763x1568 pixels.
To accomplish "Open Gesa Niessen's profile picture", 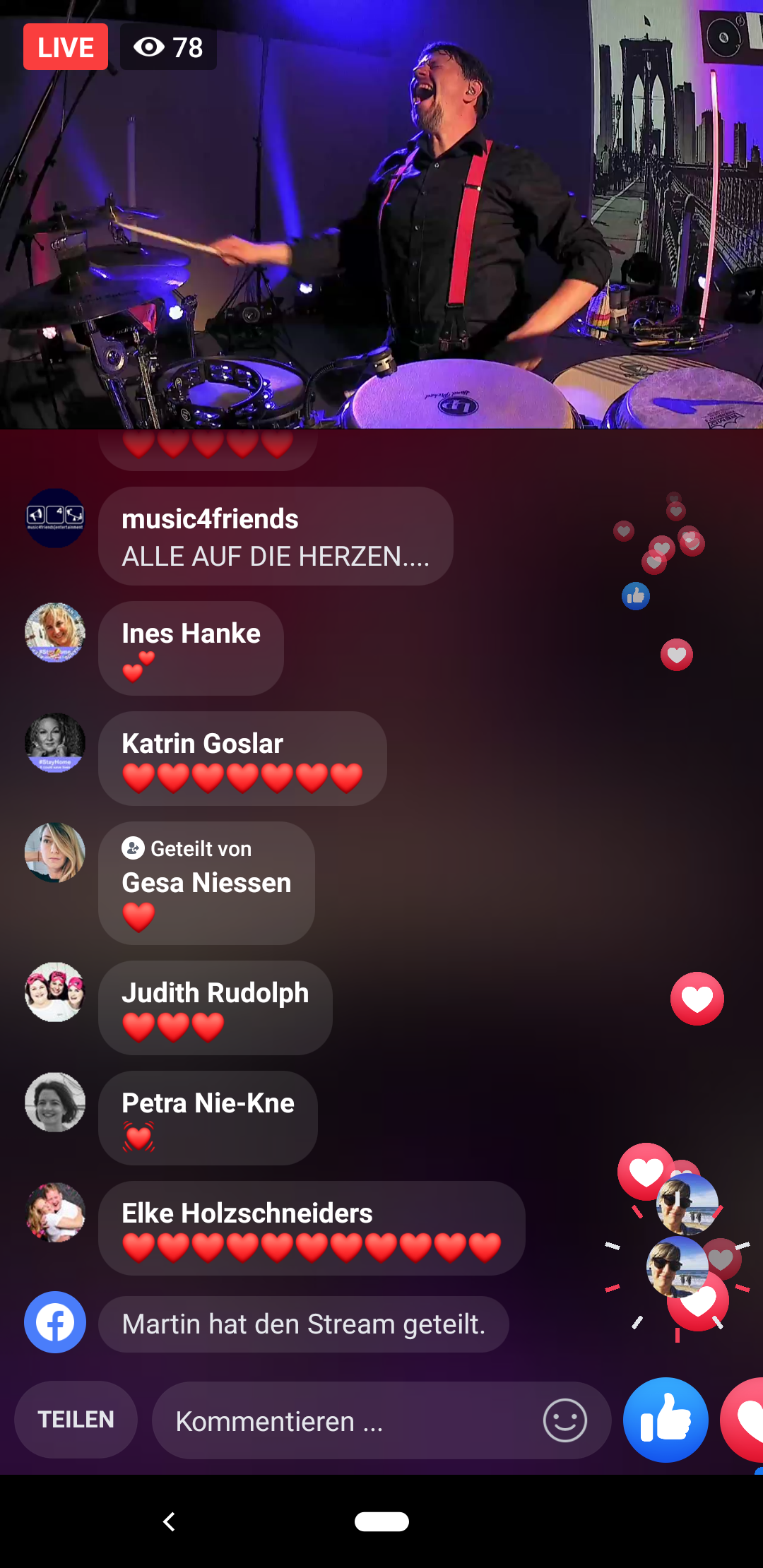I will (x=55, y=853).
